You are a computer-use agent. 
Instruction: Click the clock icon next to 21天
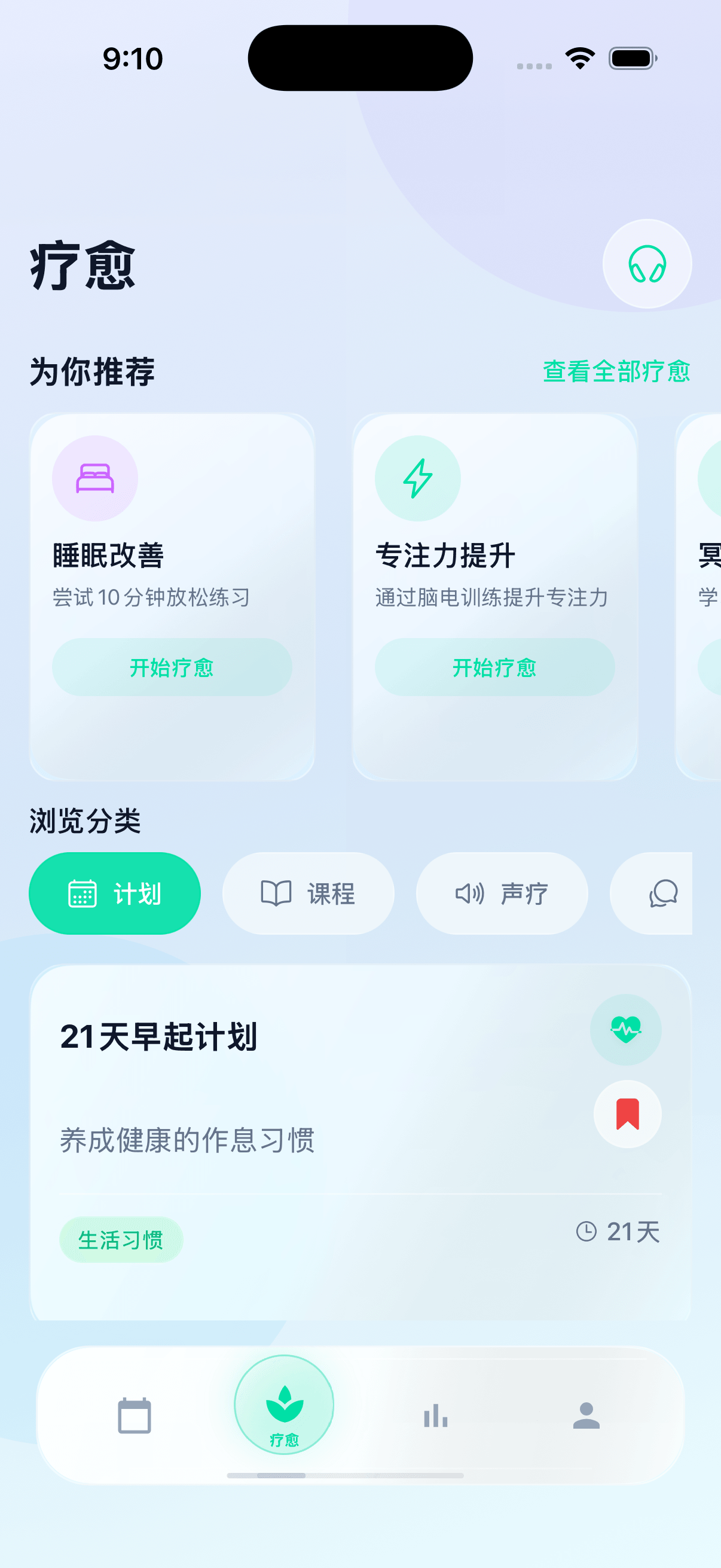(x=586, y=1231)
